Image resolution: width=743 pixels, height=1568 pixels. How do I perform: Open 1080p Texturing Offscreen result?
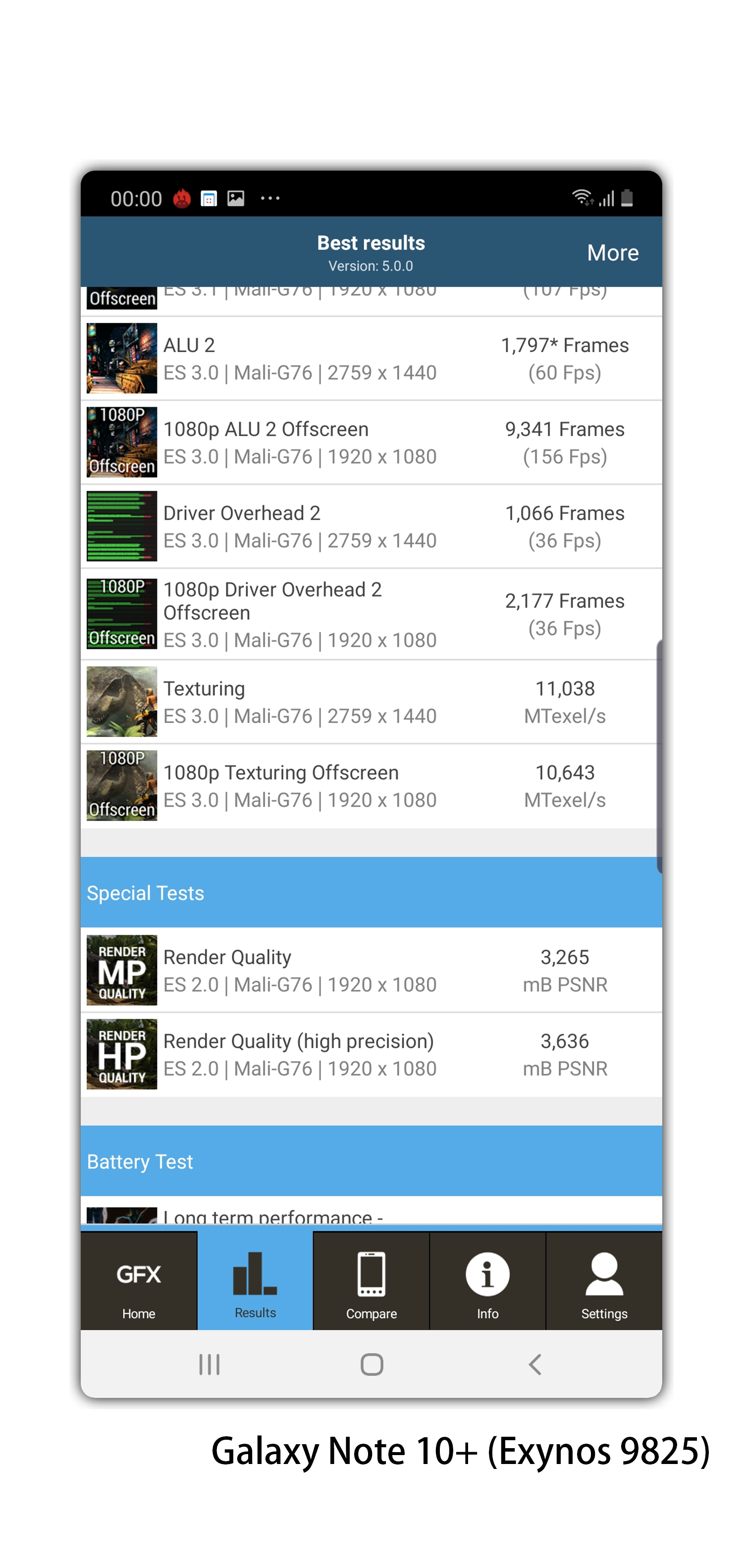click(x=371, y=786)
